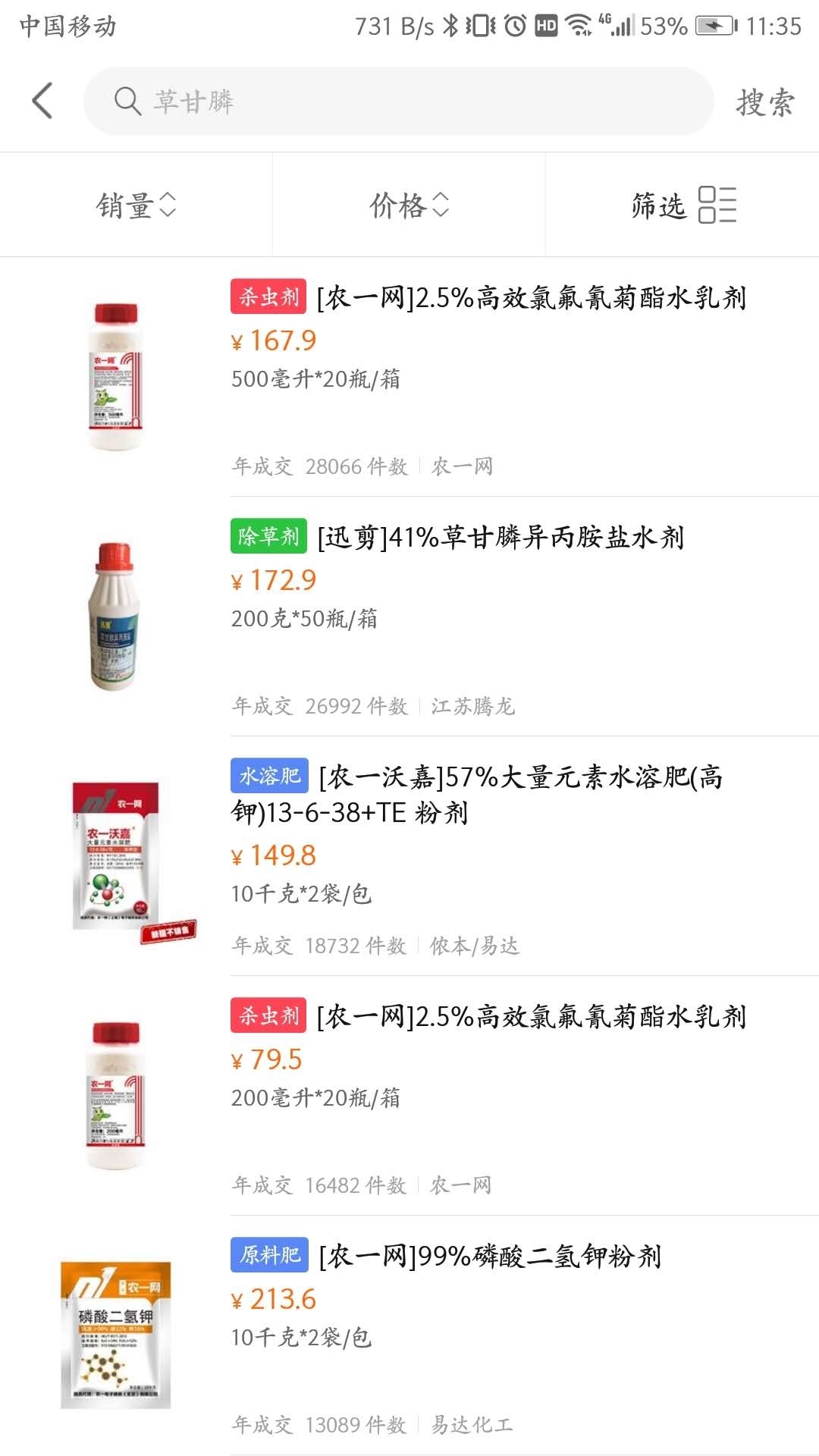Tap the search magnifier icon
Image resolution: width=819 pixels, height=1456 pixels.
127,101
